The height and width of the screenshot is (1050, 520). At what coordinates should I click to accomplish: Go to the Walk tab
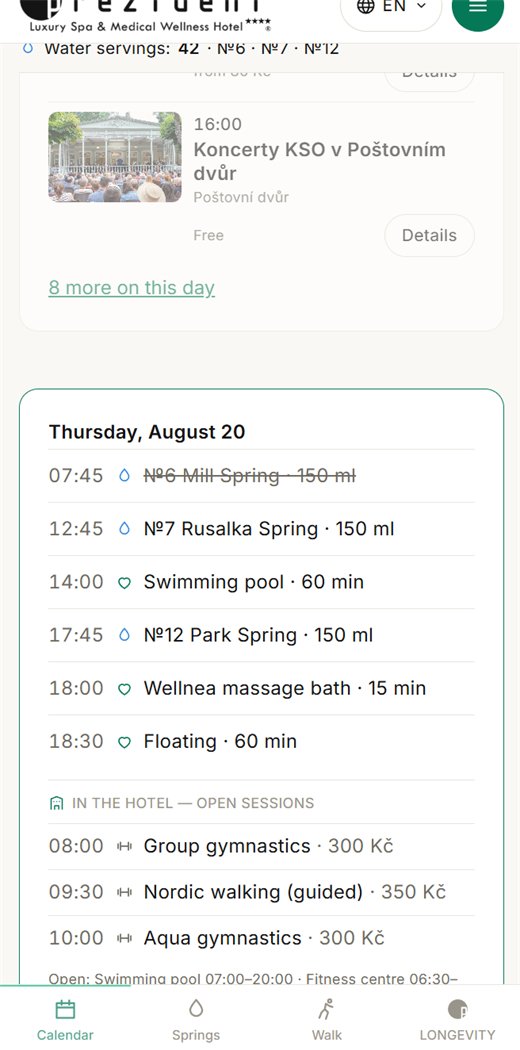coord(327,1019)
